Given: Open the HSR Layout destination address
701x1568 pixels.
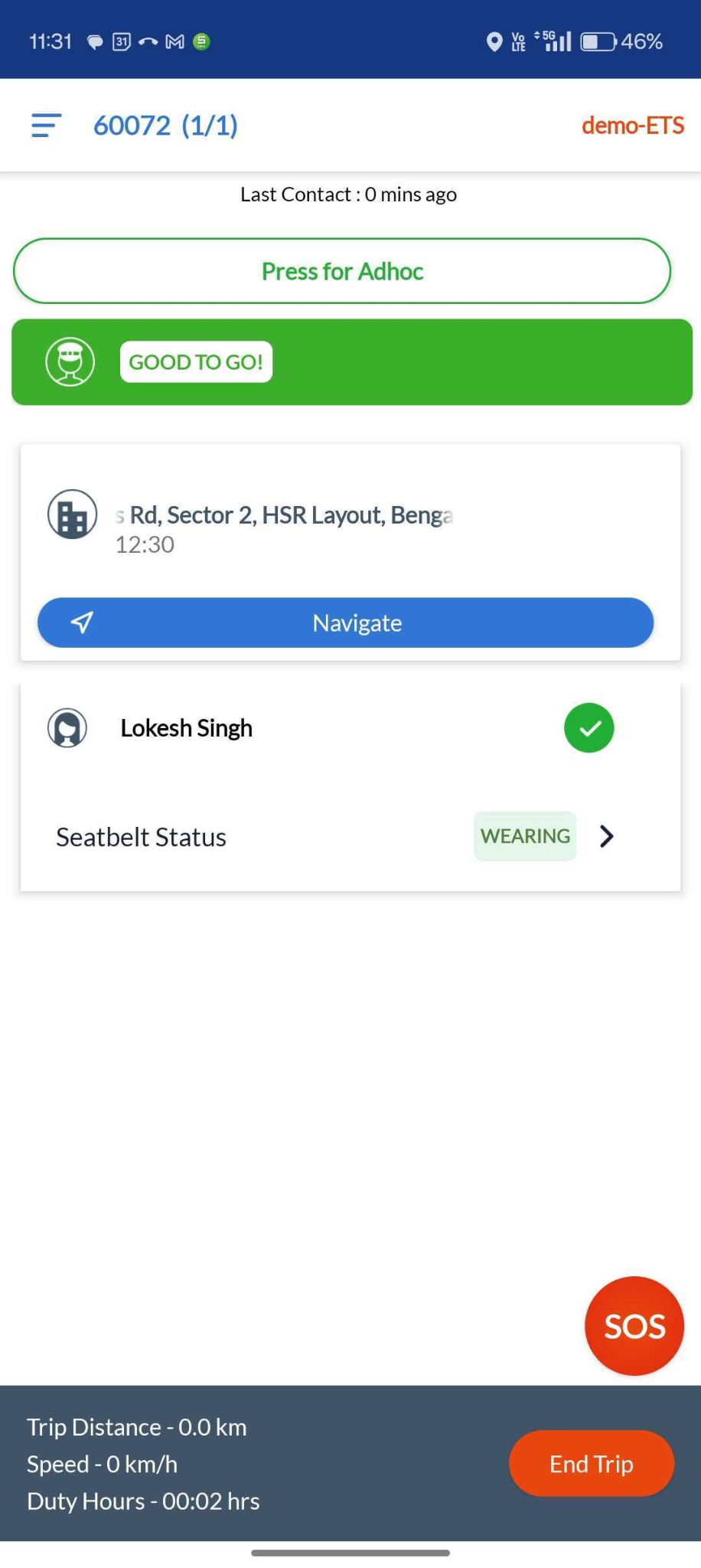Looking at the screenshot, I should (284, 515).
